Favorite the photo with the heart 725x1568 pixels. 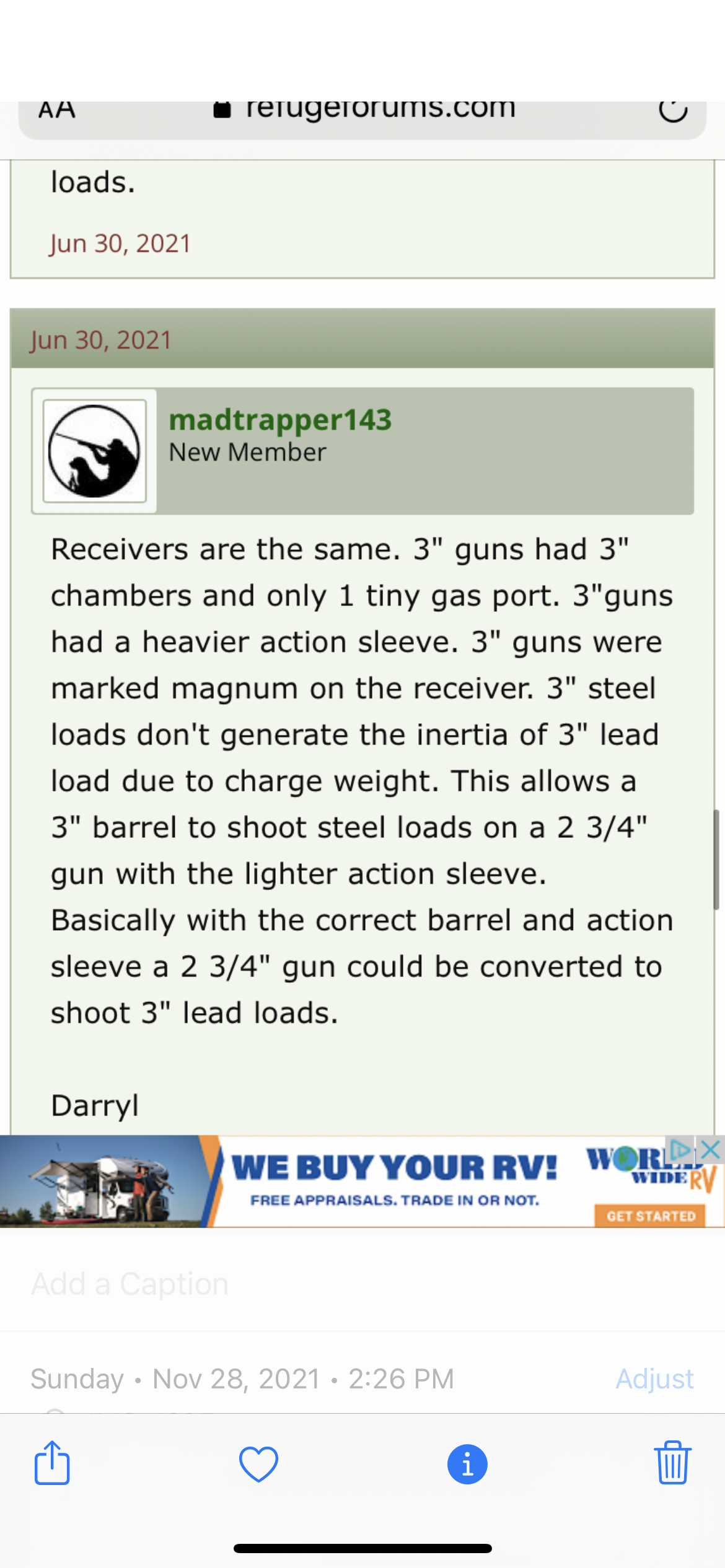pyautogui.click(x=258, y=1465)
